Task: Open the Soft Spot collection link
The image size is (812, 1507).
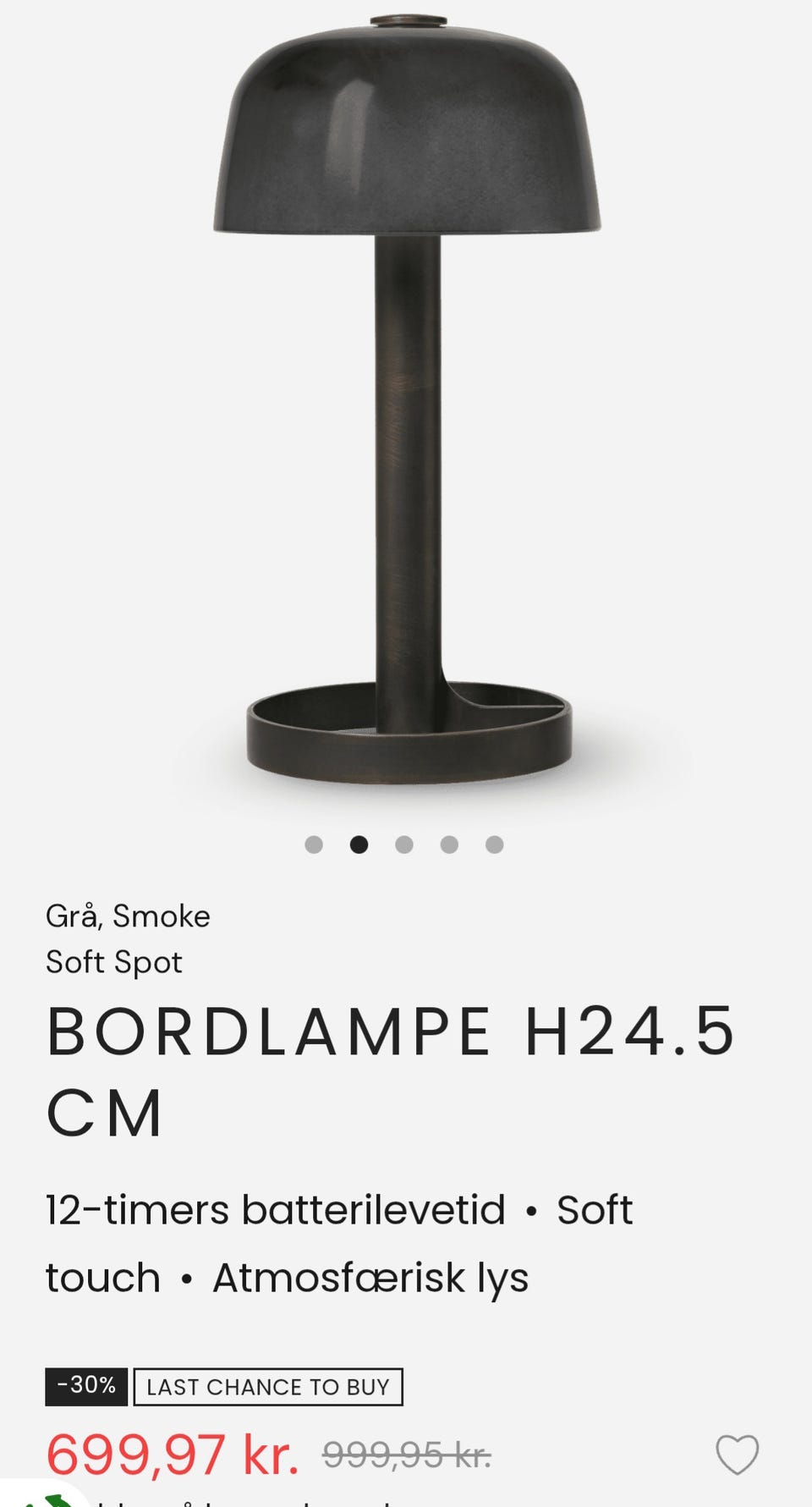Action: pyautogui.click(x=113, y=962)
